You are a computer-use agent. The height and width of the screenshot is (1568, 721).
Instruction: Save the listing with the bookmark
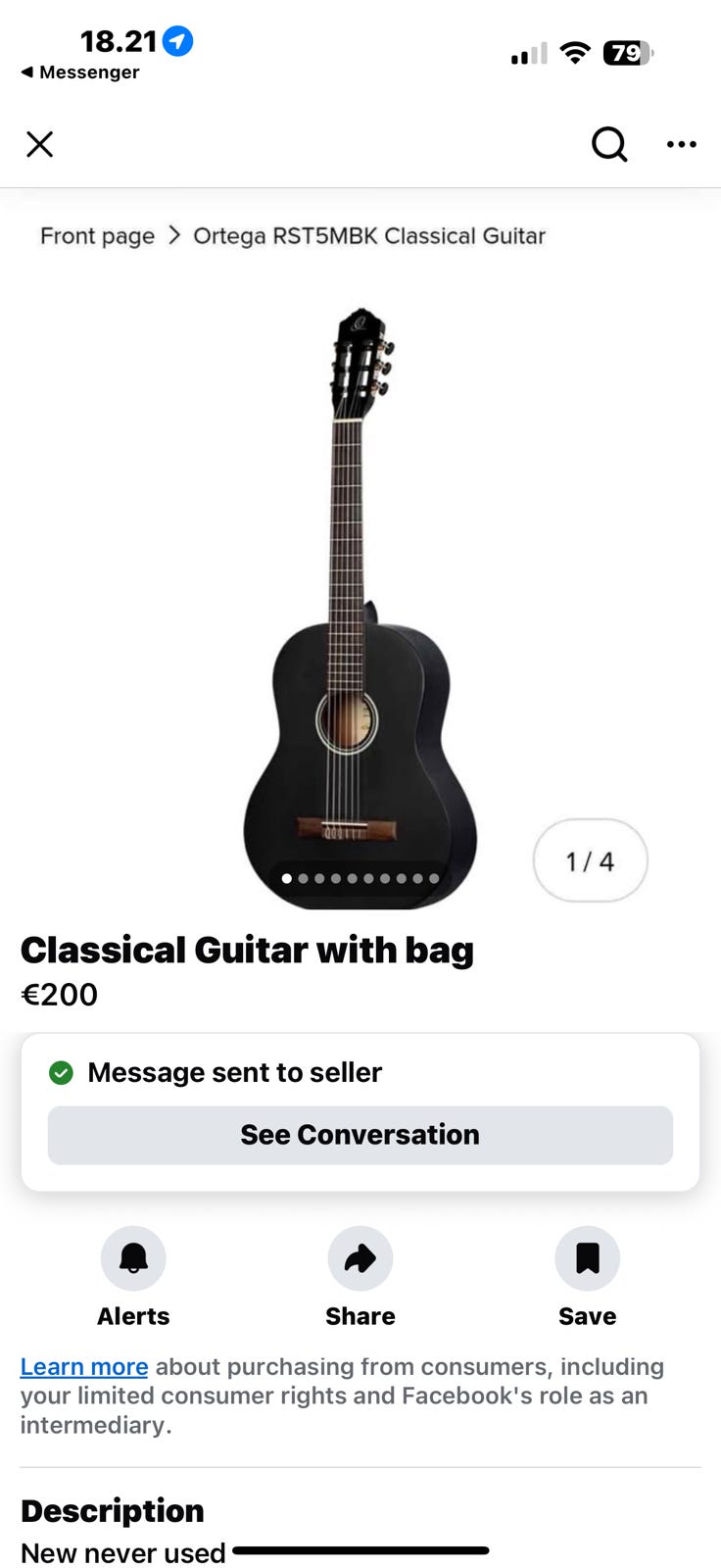pyautogui.click(x=587, y=1258)
